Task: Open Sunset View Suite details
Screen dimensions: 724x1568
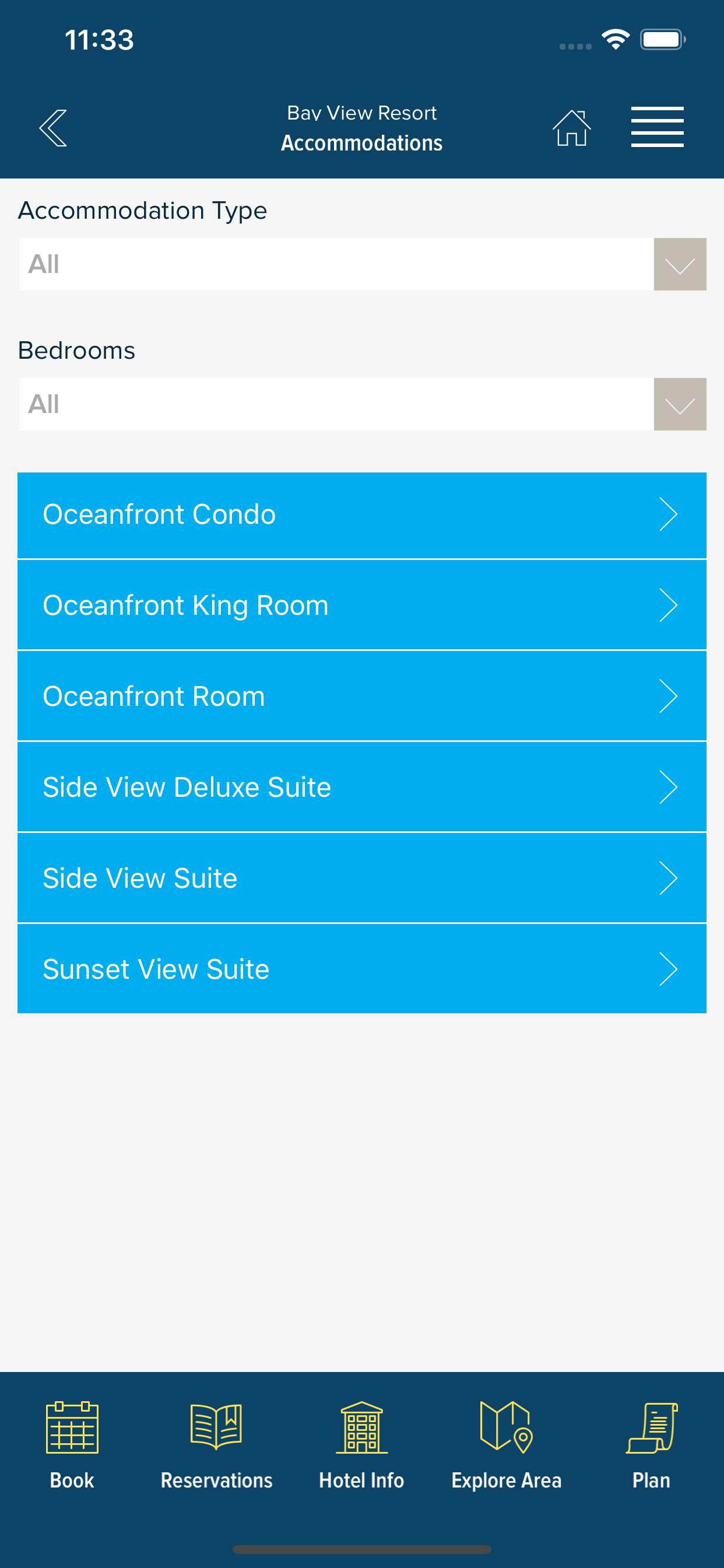Action: (362, 968)
